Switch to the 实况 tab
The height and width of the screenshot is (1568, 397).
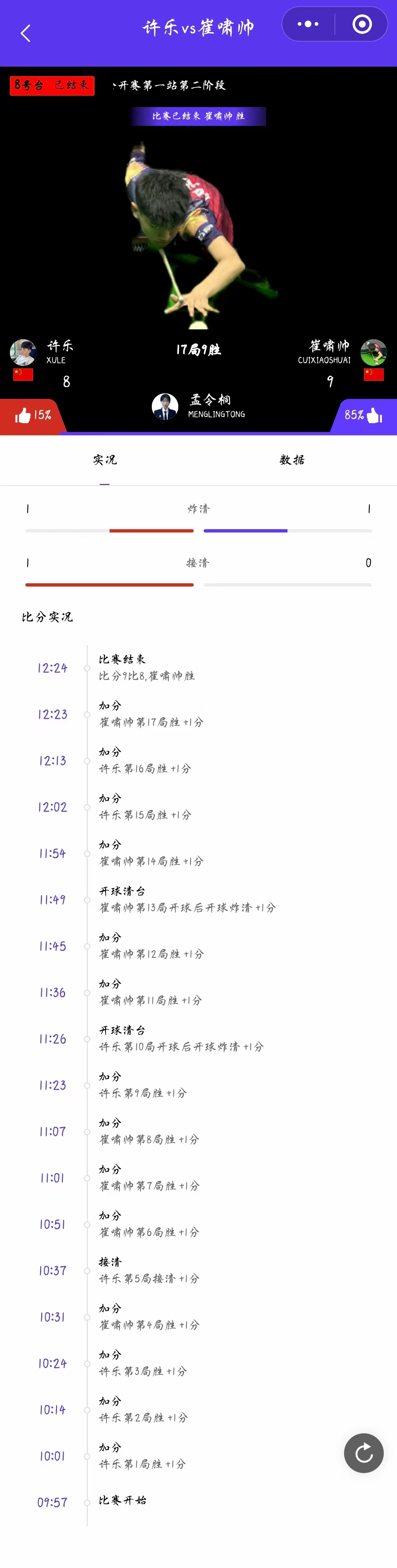104,460
